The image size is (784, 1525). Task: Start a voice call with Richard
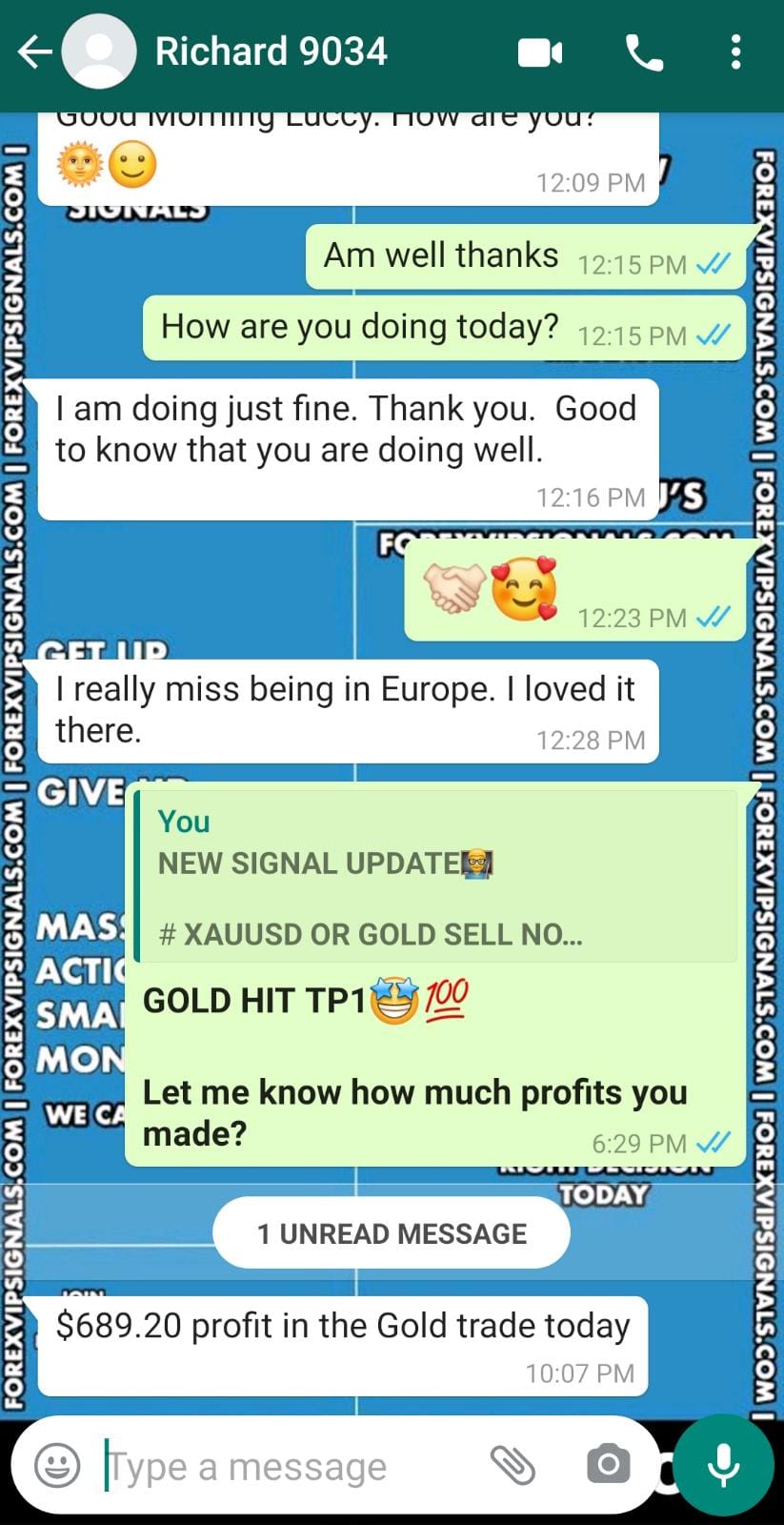(644, 52)
